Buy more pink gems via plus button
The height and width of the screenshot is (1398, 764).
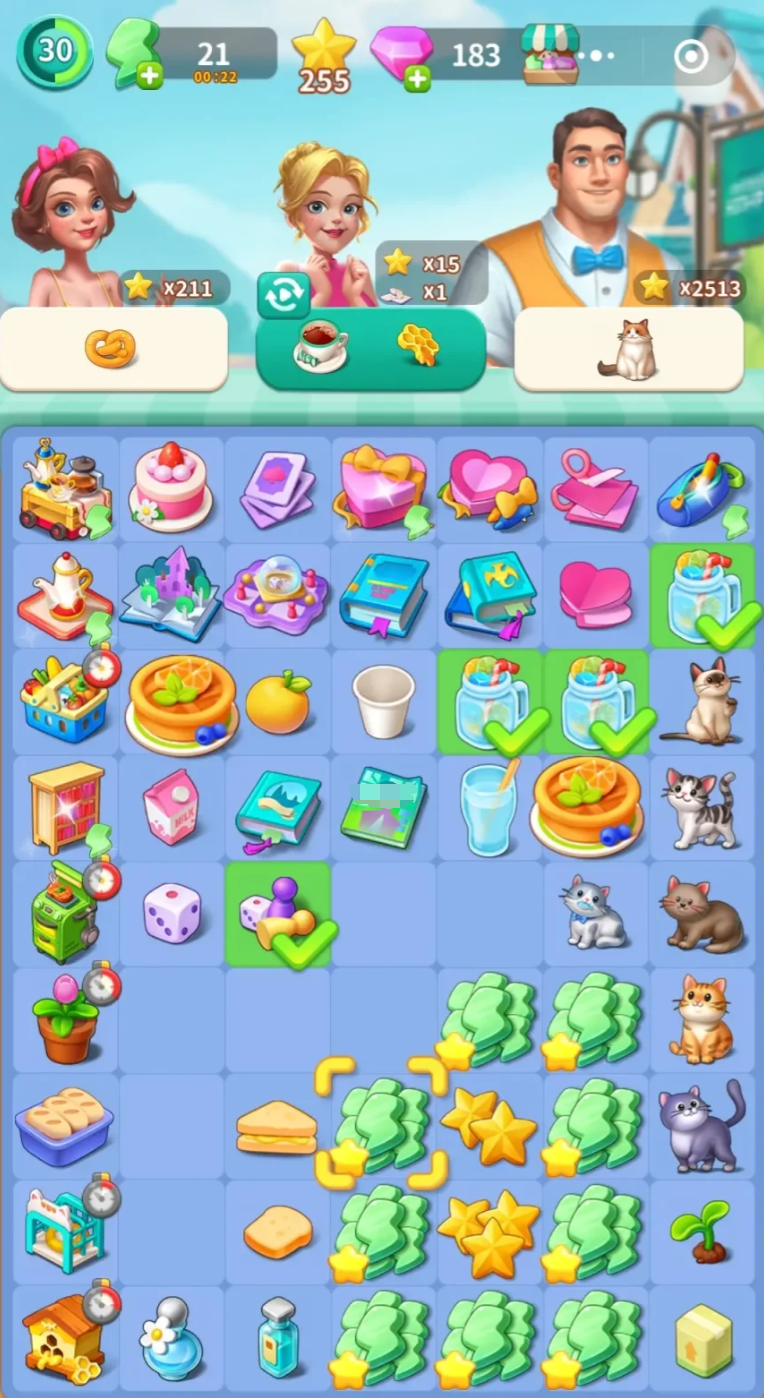(417, 77)
